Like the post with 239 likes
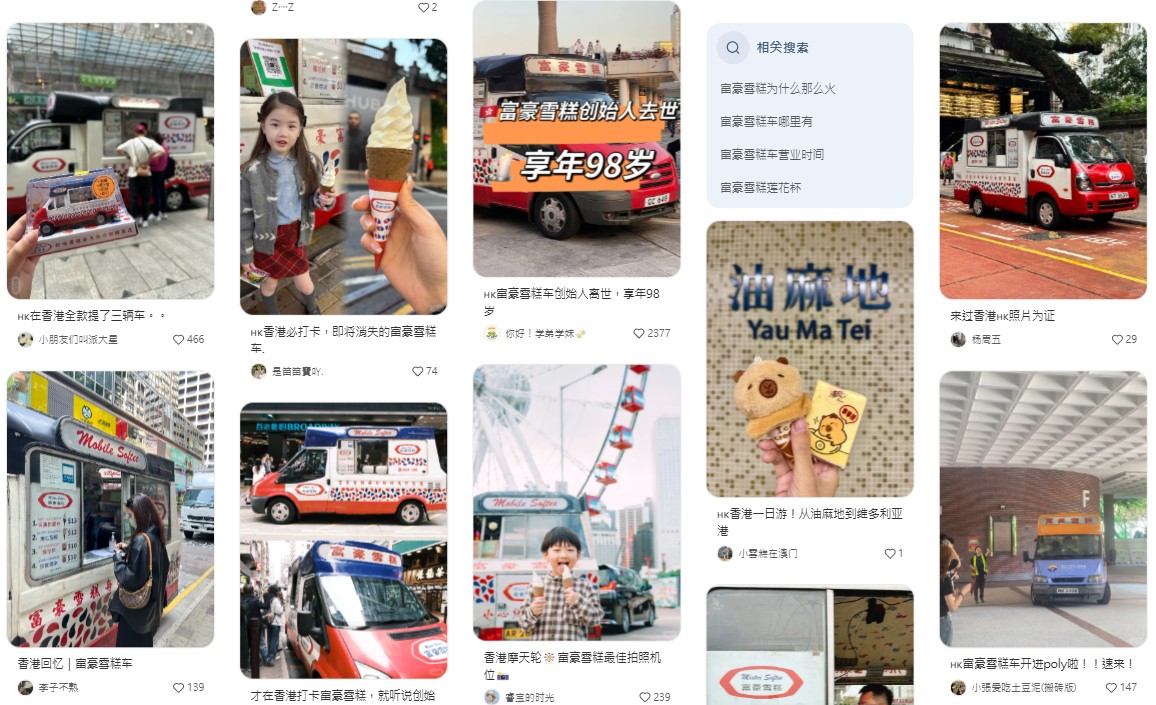 pos(645,698)
